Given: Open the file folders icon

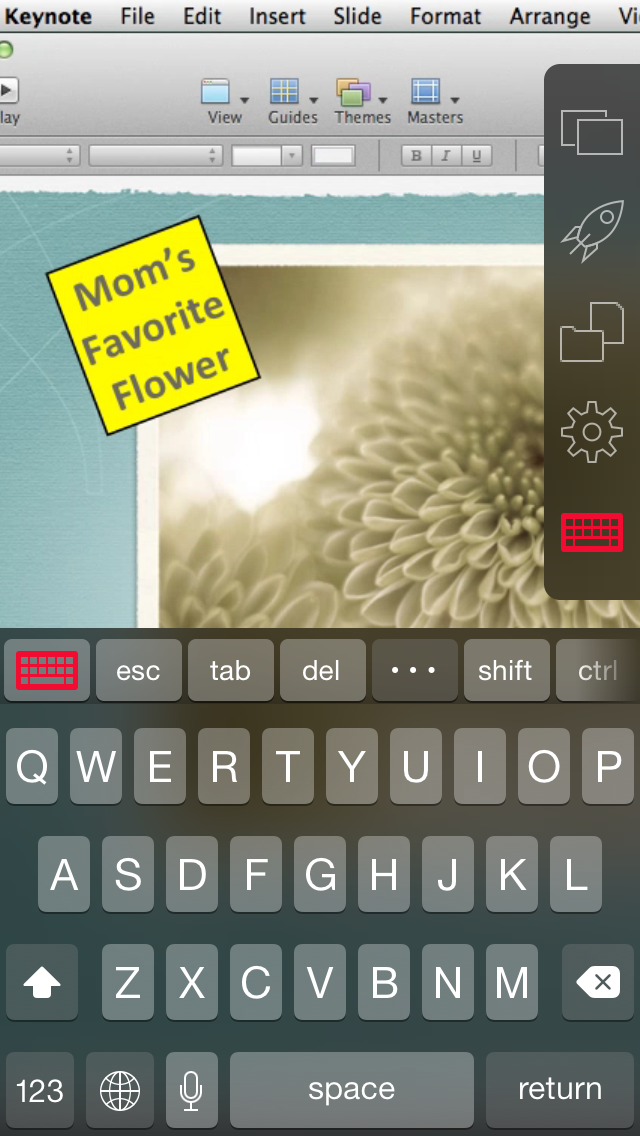Looking at the screenshot, I should [x=591, y=332].
